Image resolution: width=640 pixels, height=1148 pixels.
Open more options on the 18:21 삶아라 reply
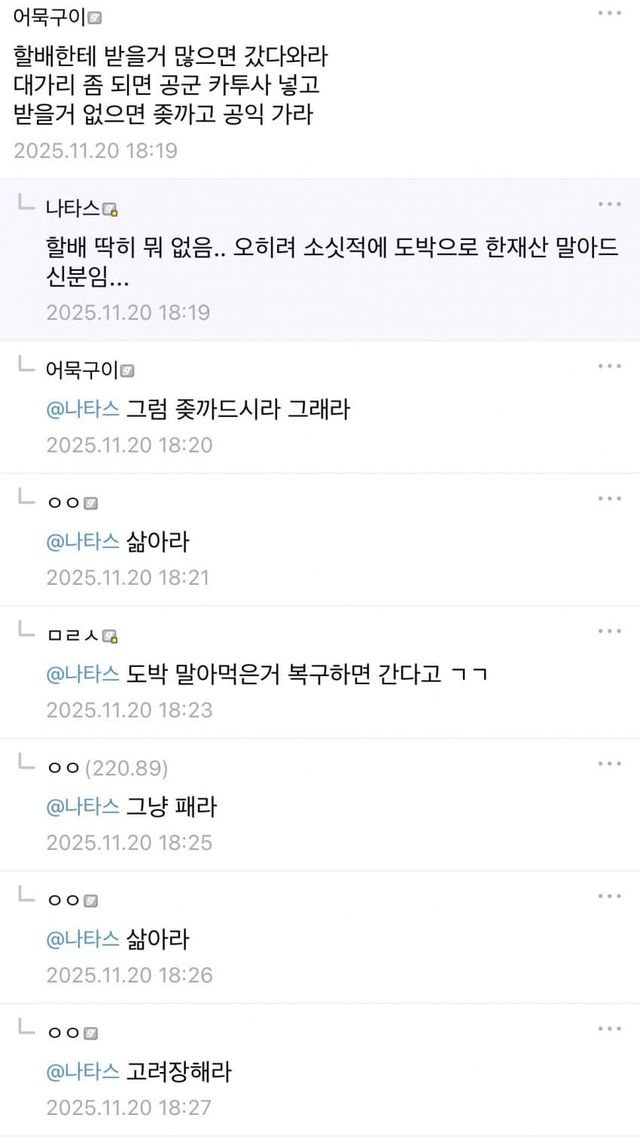pyautogui.click(x=609, y=498)
